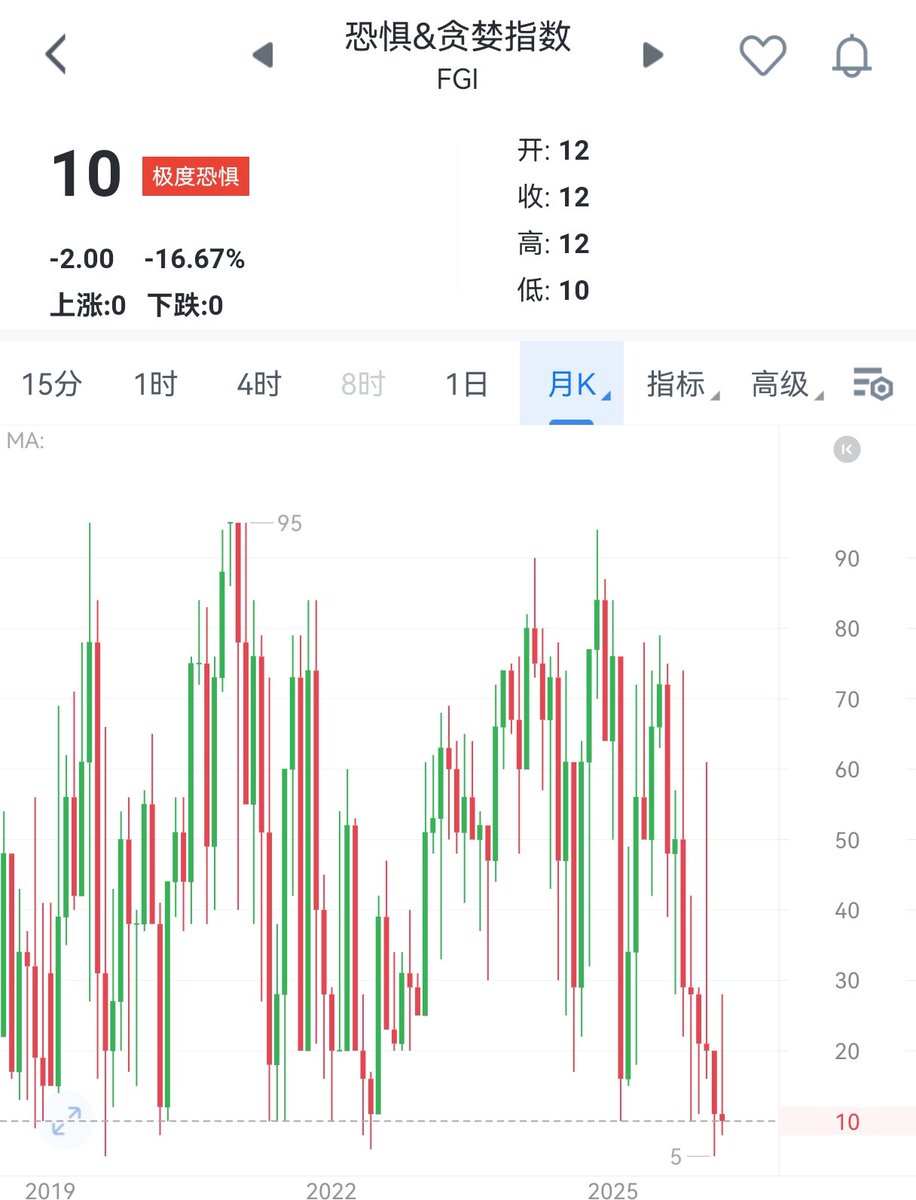The height and width of the screenshot is (1200, 916).
Task: Add FGI to favorites with heart icon
Action: coord(762,55)
